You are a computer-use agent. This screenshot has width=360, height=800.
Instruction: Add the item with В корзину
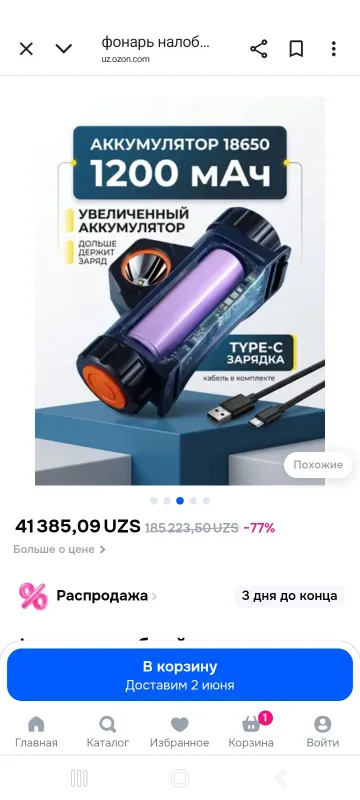pos(180,675)
